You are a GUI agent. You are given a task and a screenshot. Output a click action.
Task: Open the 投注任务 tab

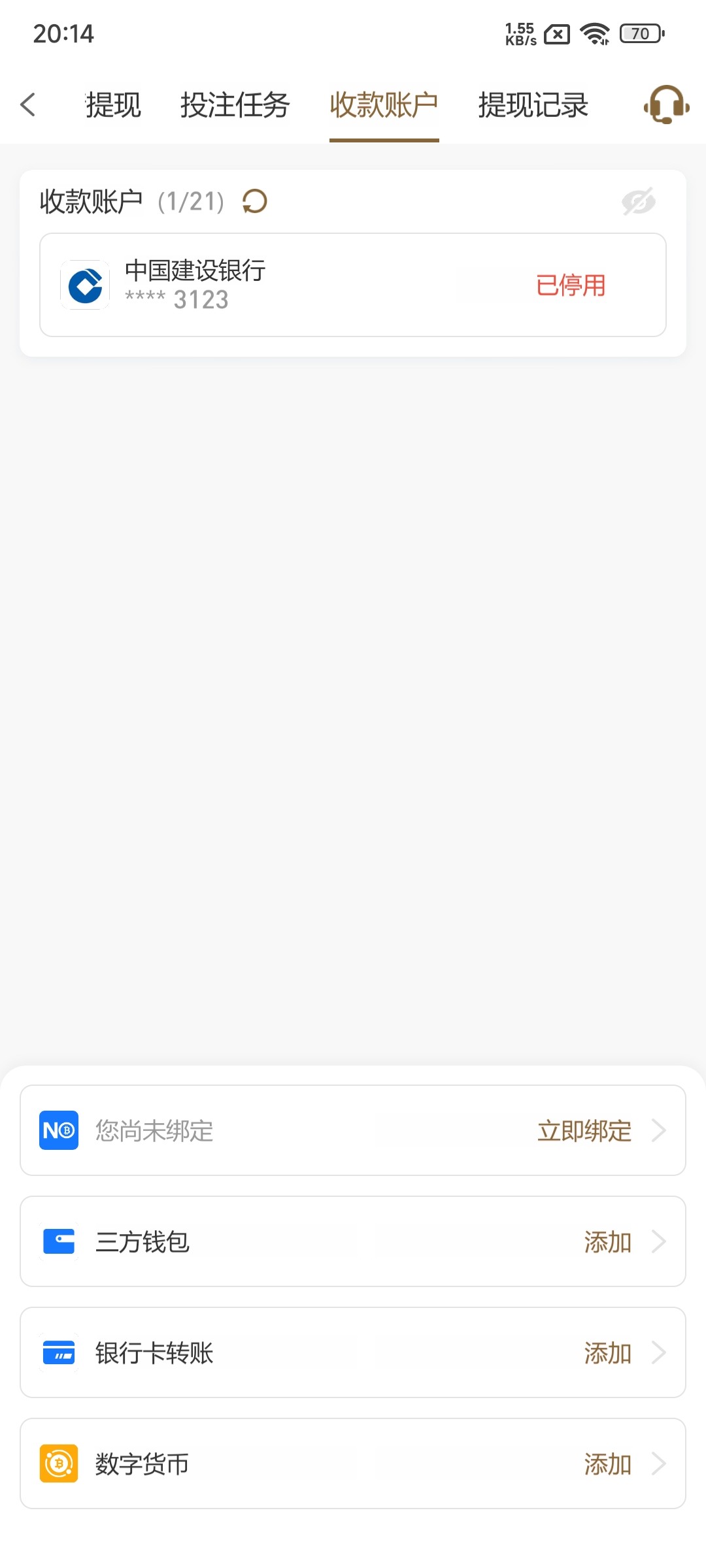235,105
